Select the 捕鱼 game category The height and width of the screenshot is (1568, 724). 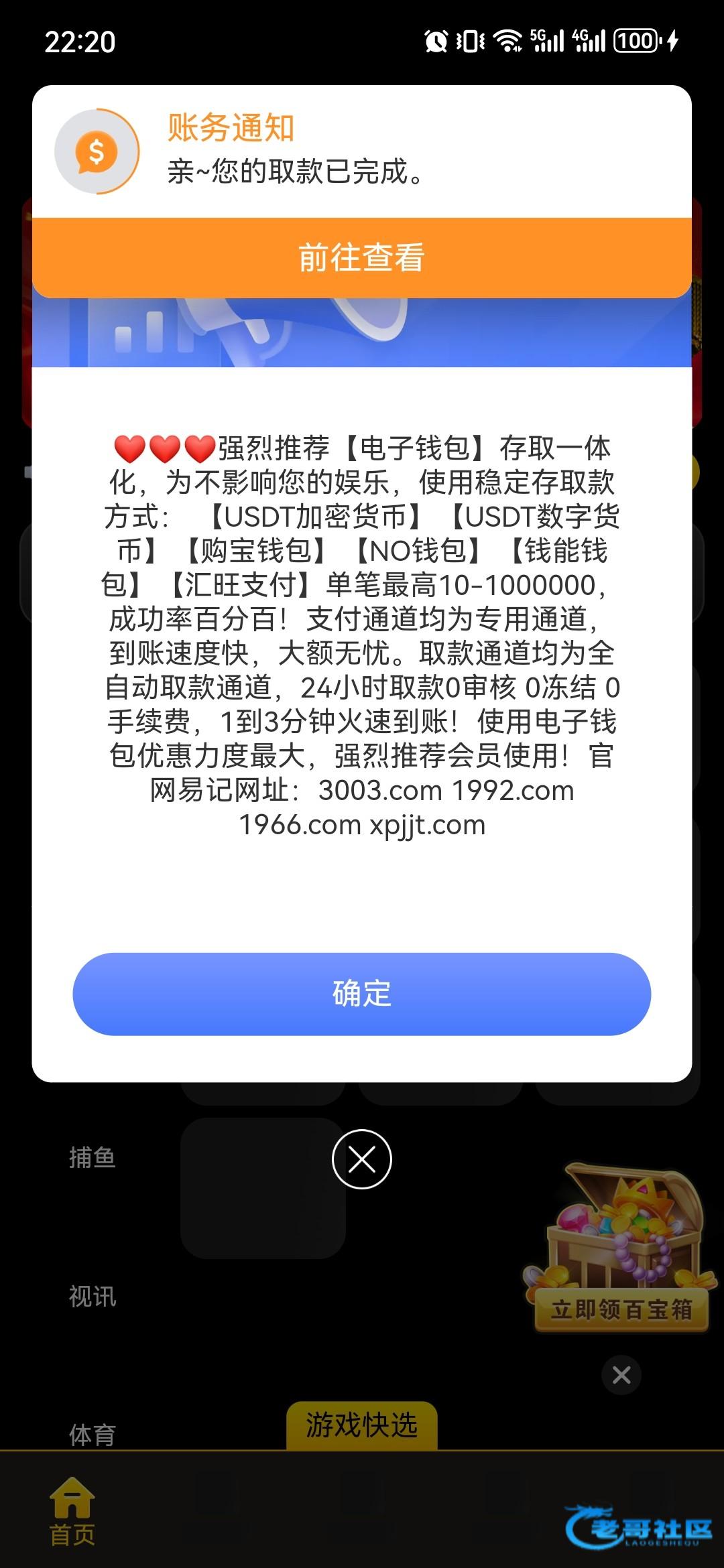pos(93,1157)
